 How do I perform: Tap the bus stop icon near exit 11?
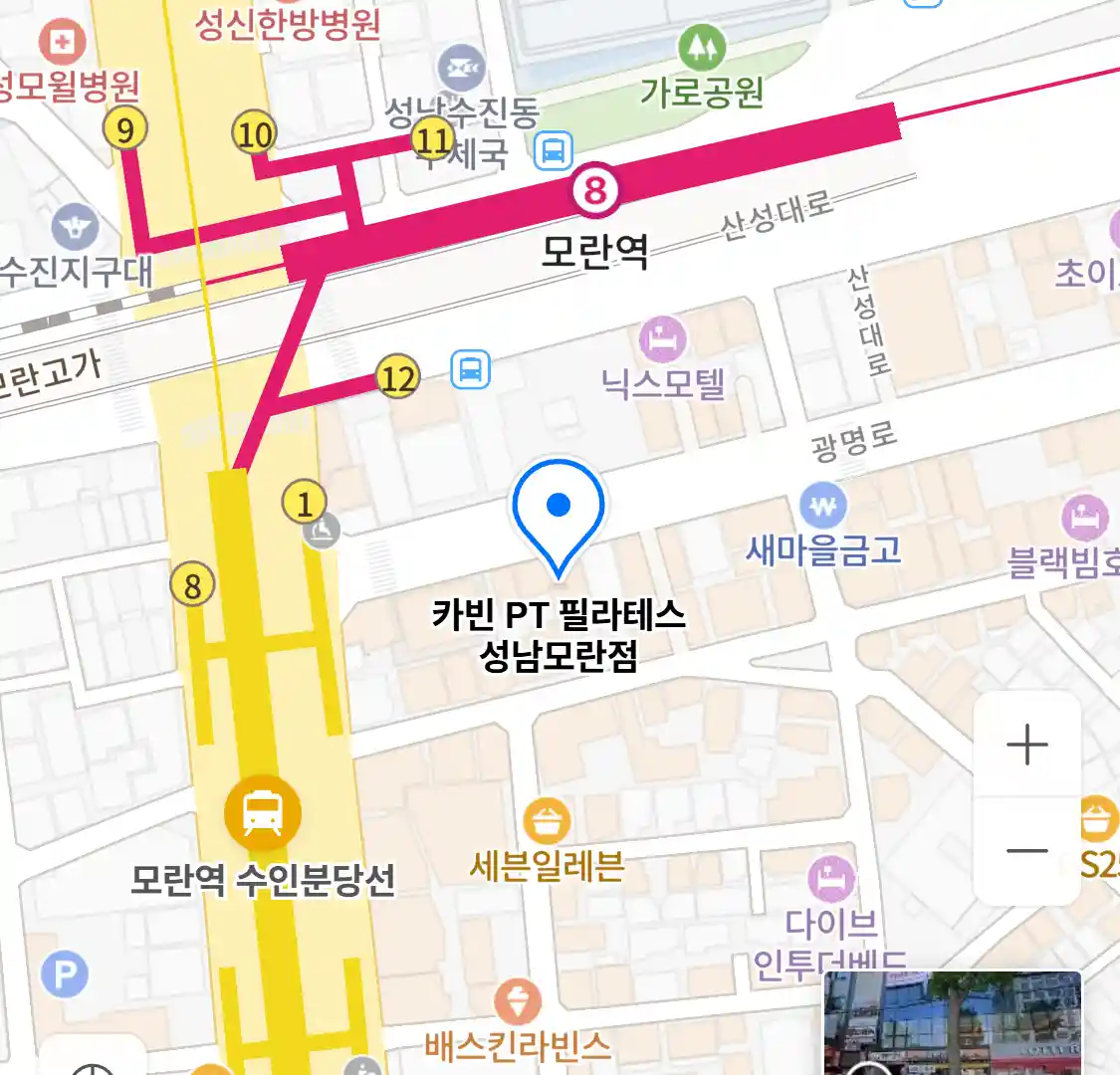click(554, 151)
